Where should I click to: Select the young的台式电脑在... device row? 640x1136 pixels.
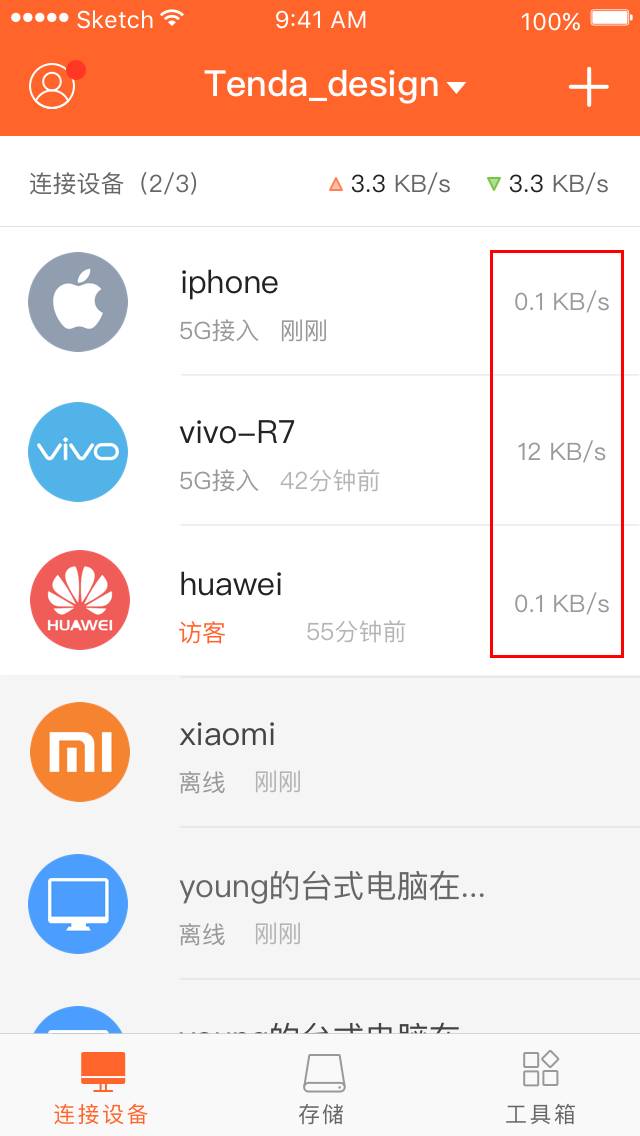(x=320, y=904)
